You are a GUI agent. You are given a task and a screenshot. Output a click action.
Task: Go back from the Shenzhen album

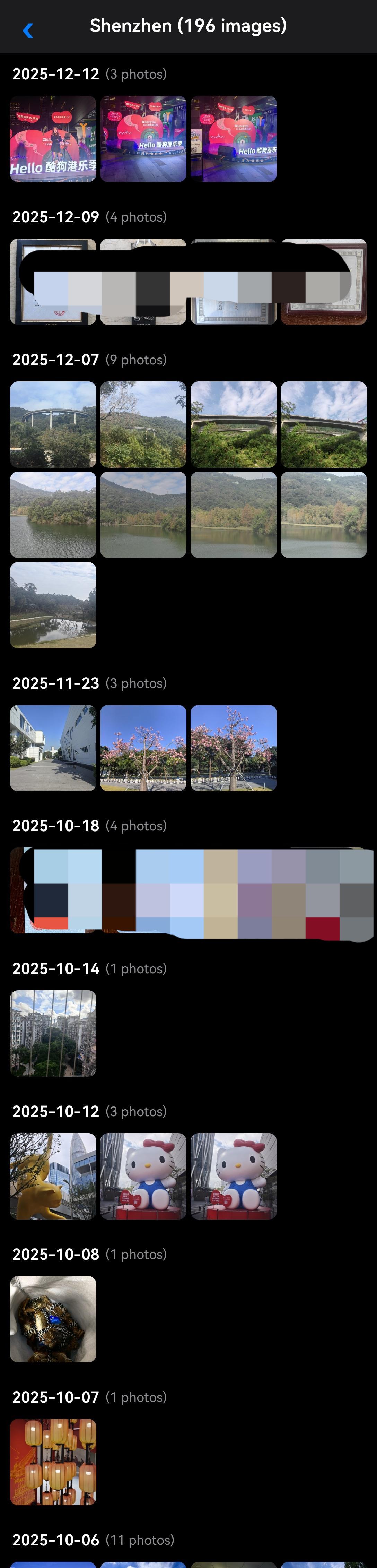click(27, 30)
